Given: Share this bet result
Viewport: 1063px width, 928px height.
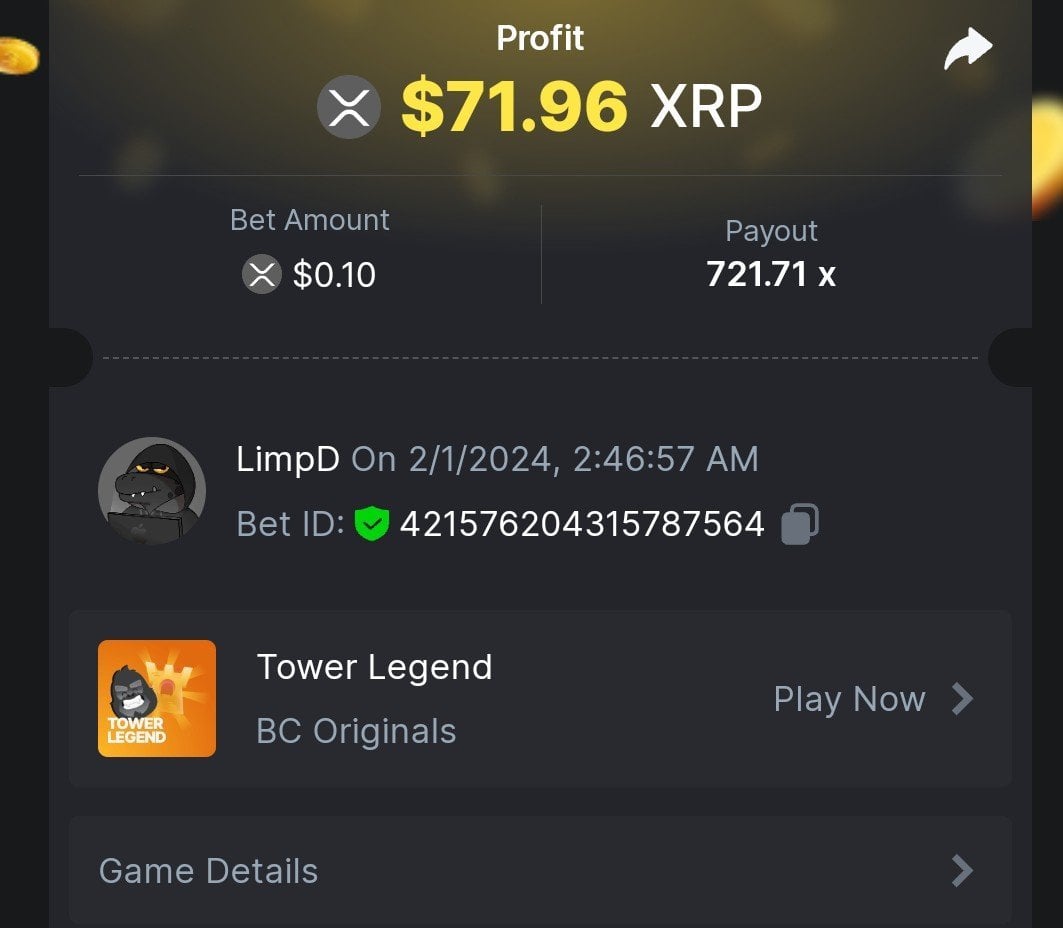Looking at the screenshot, I should coord(967,49).
